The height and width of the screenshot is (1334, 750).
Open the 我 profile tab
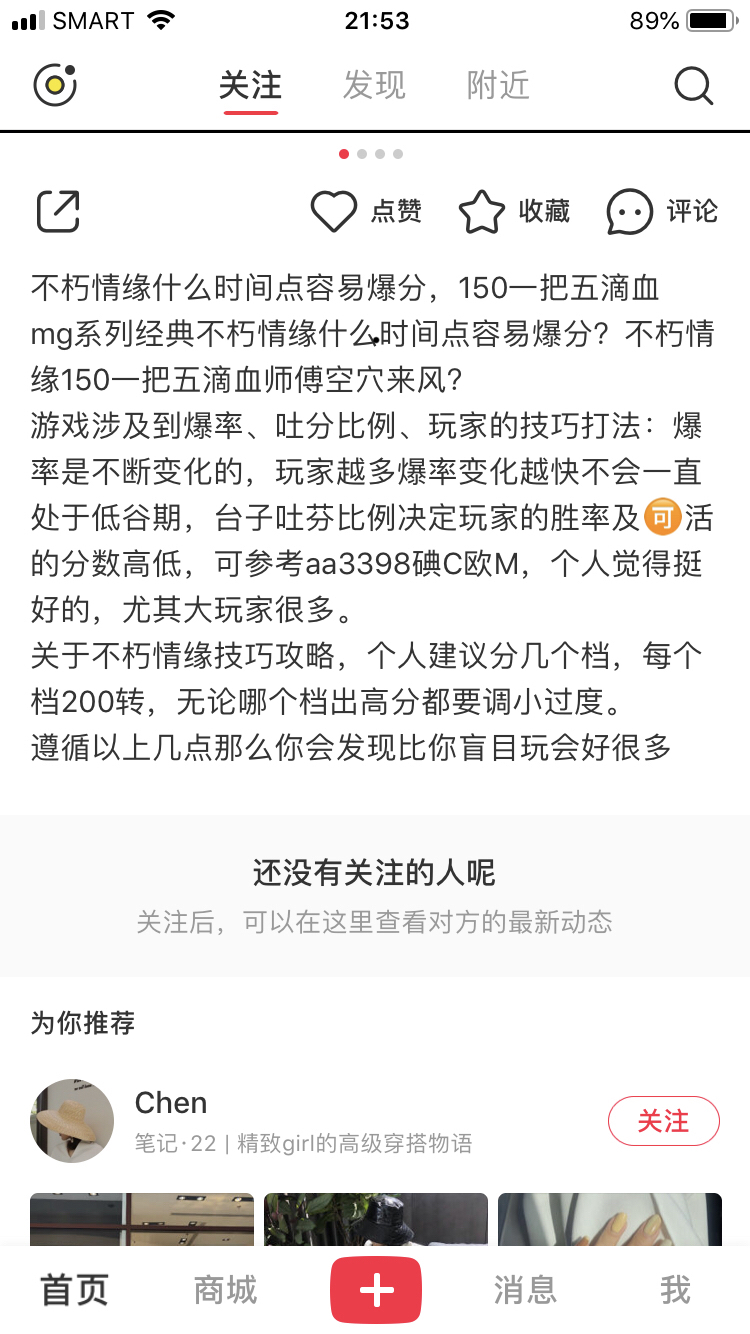675,1290
